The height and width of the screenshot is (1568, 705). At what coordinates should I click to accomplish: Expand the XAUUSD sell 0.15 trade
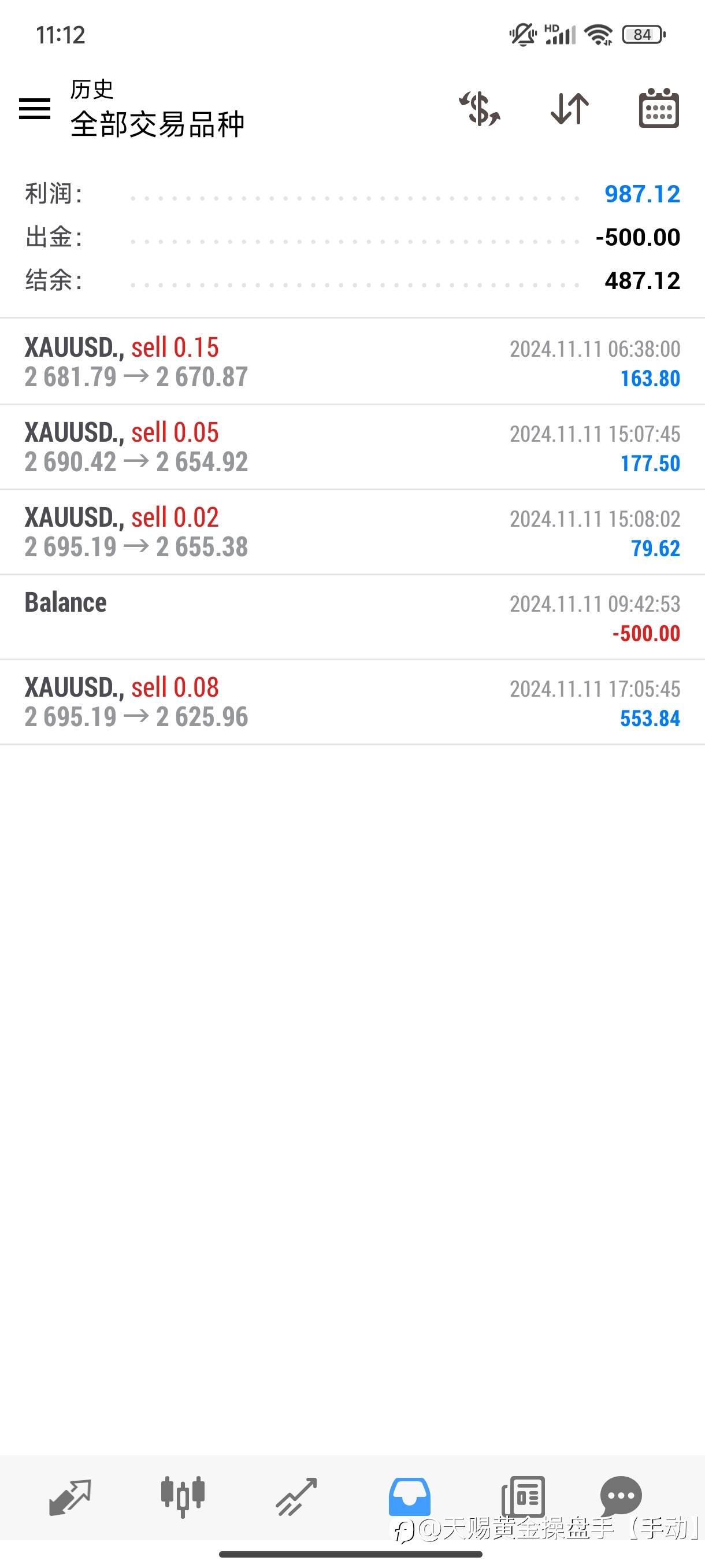click(352, 362)
